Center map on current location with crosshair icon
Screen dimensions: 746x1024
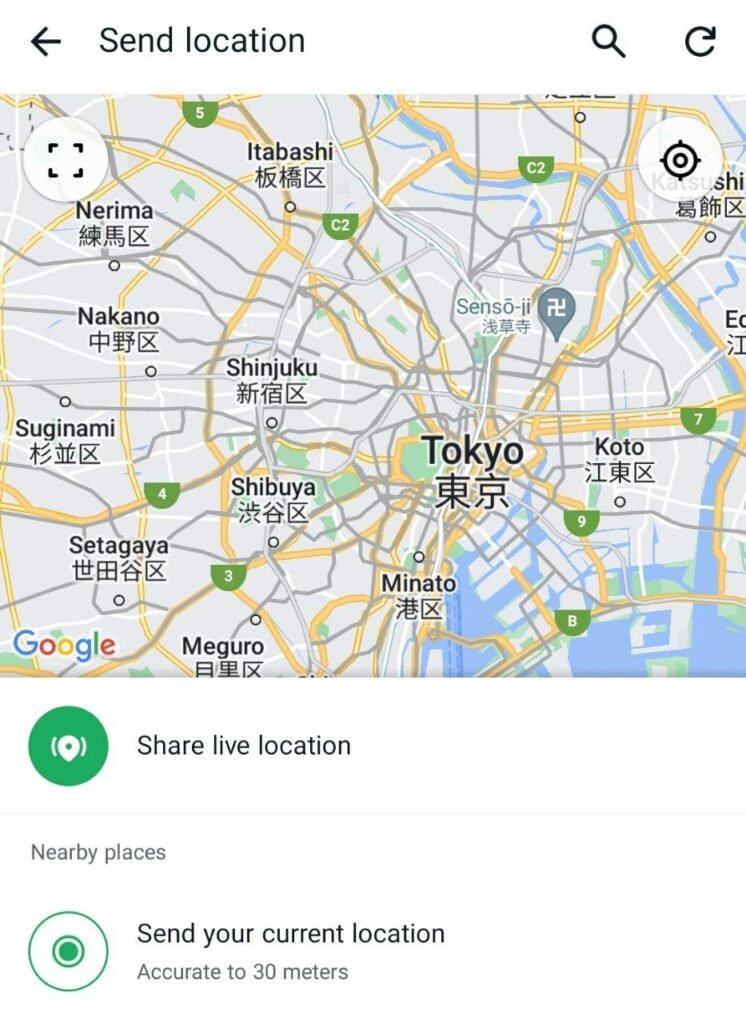pyautogui.click(x=679, y=160)
